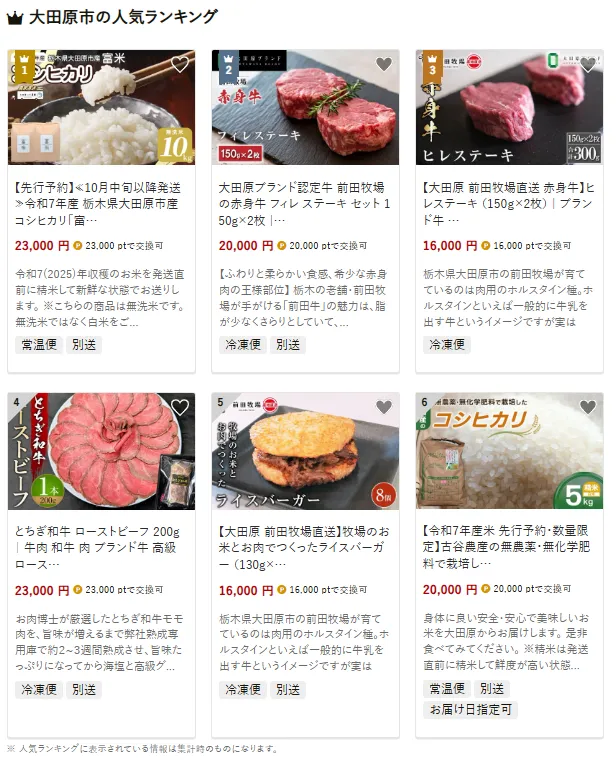Open 前田牧場直送 赤身牛 ヒレステーキ 16,000円 card
Screen dimensions: 616x771
(x=509, y=203)
